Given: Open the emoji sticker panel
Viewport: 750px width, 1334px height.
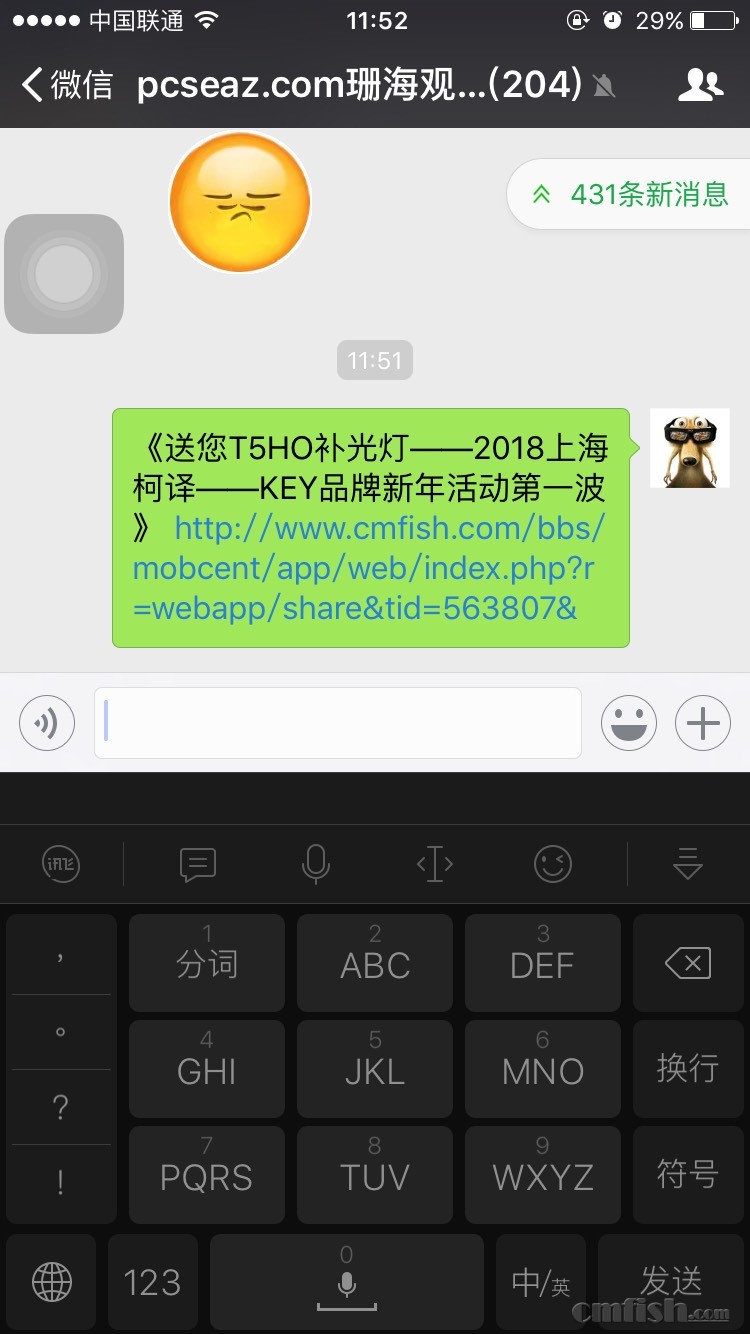Looking at the screenshot, I should (x=628, y=722).
